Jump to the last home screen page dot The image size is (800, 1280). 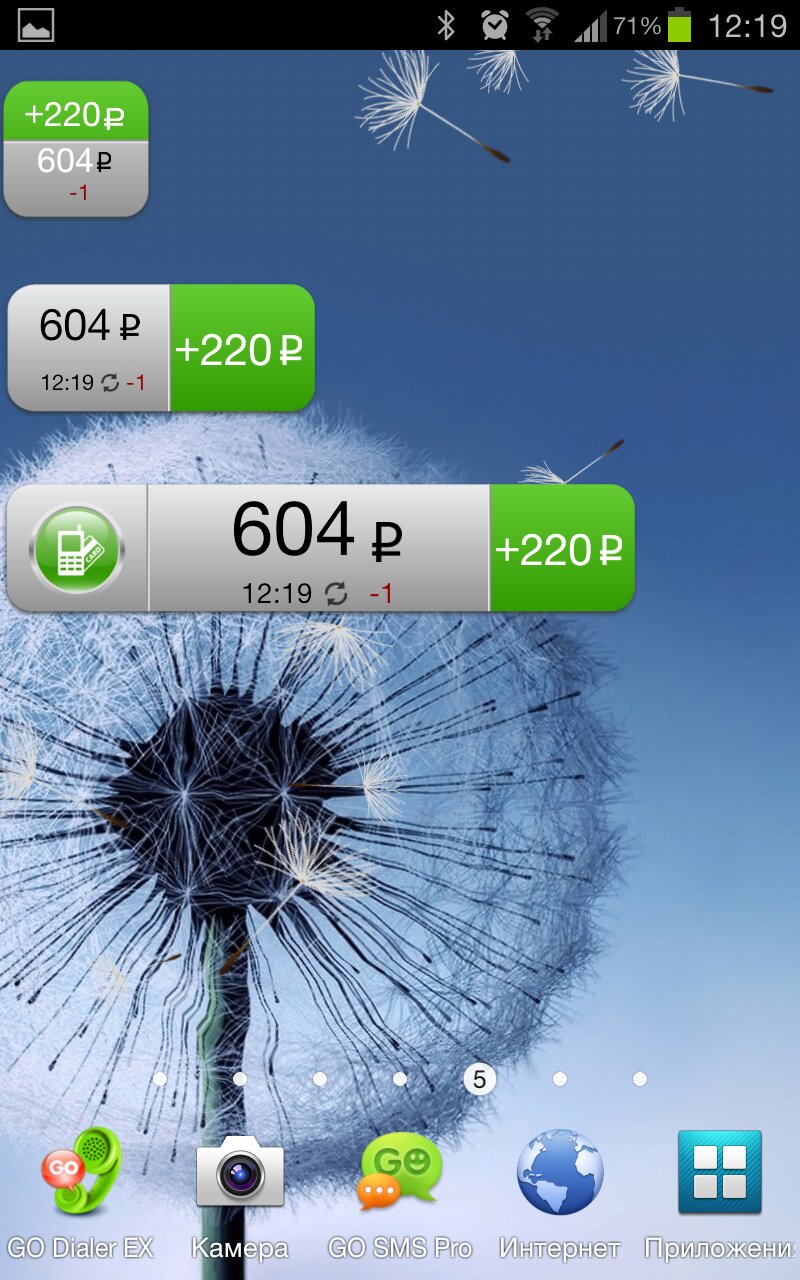coord(640,1079)
